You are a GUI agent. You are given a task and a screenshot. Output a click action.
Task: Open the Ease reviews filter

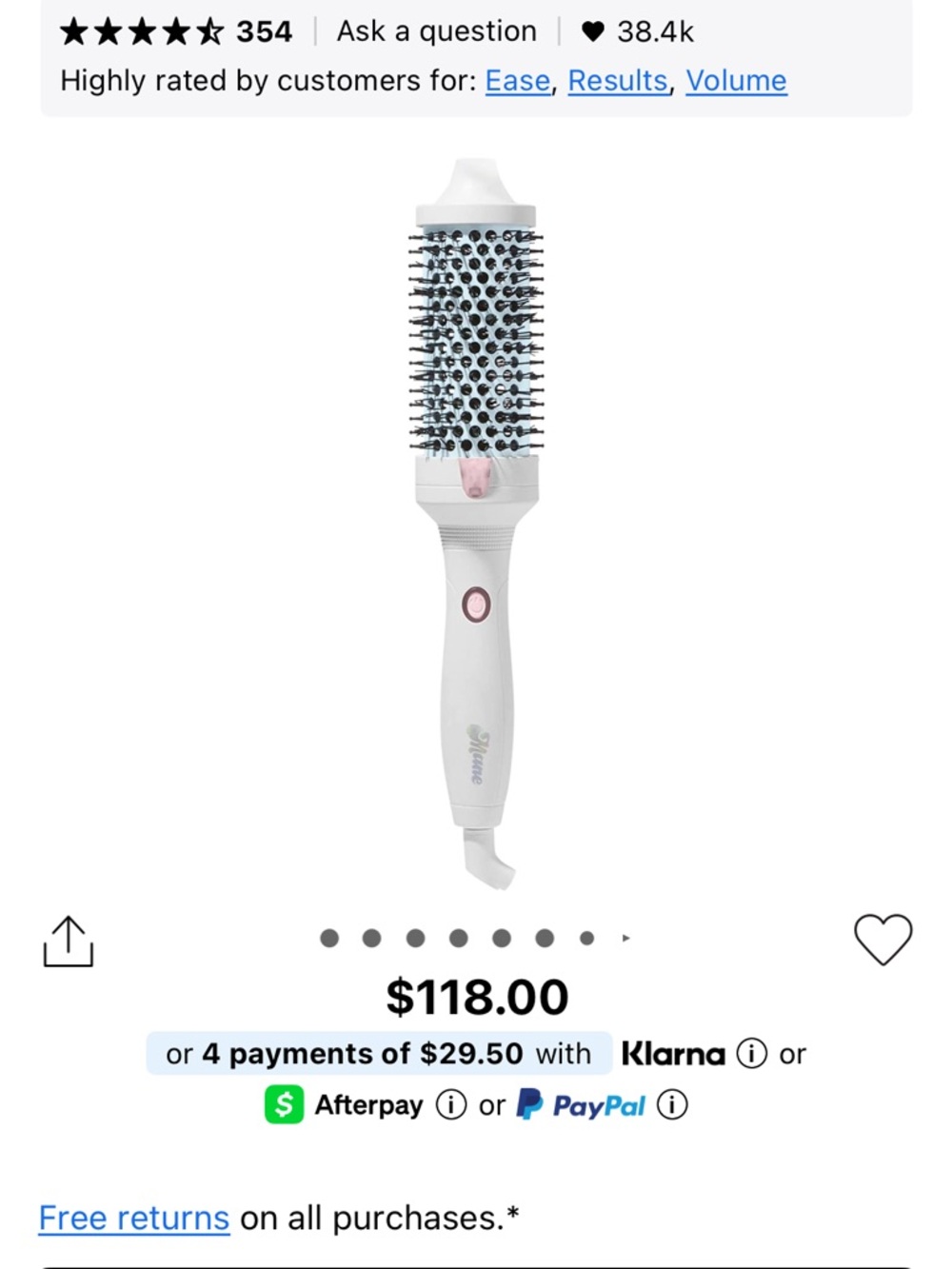click(x=517, y=81)
